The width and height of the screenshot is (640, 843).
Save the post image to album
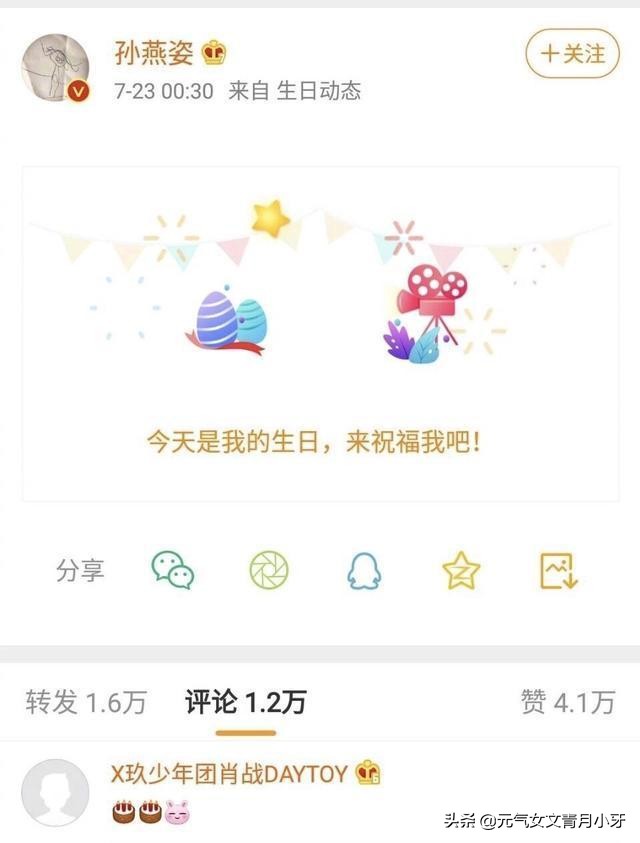coord(559,570)
